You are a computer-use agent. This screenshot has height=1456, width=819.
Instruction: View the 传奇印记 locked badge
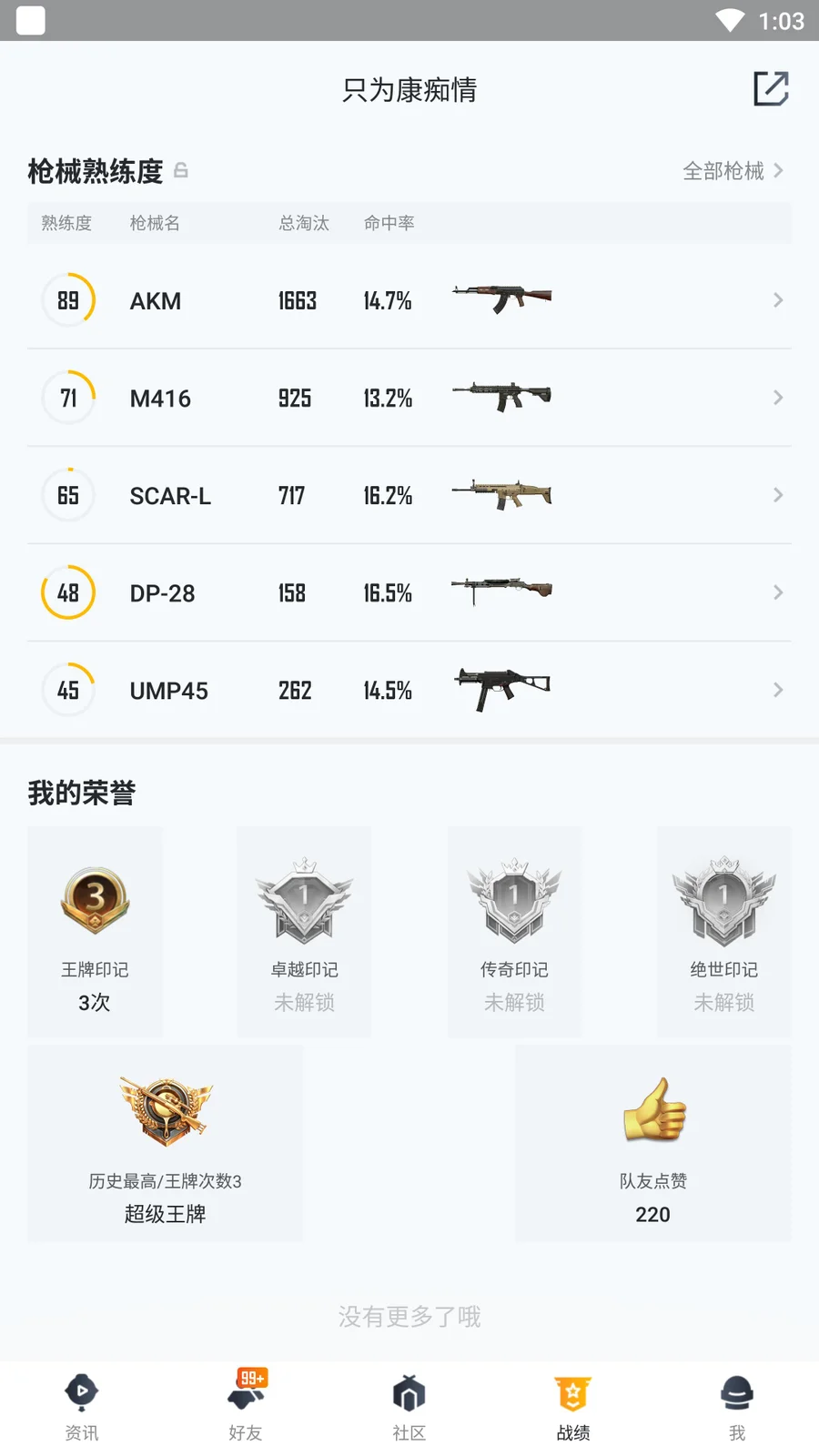tap(514, 931)
